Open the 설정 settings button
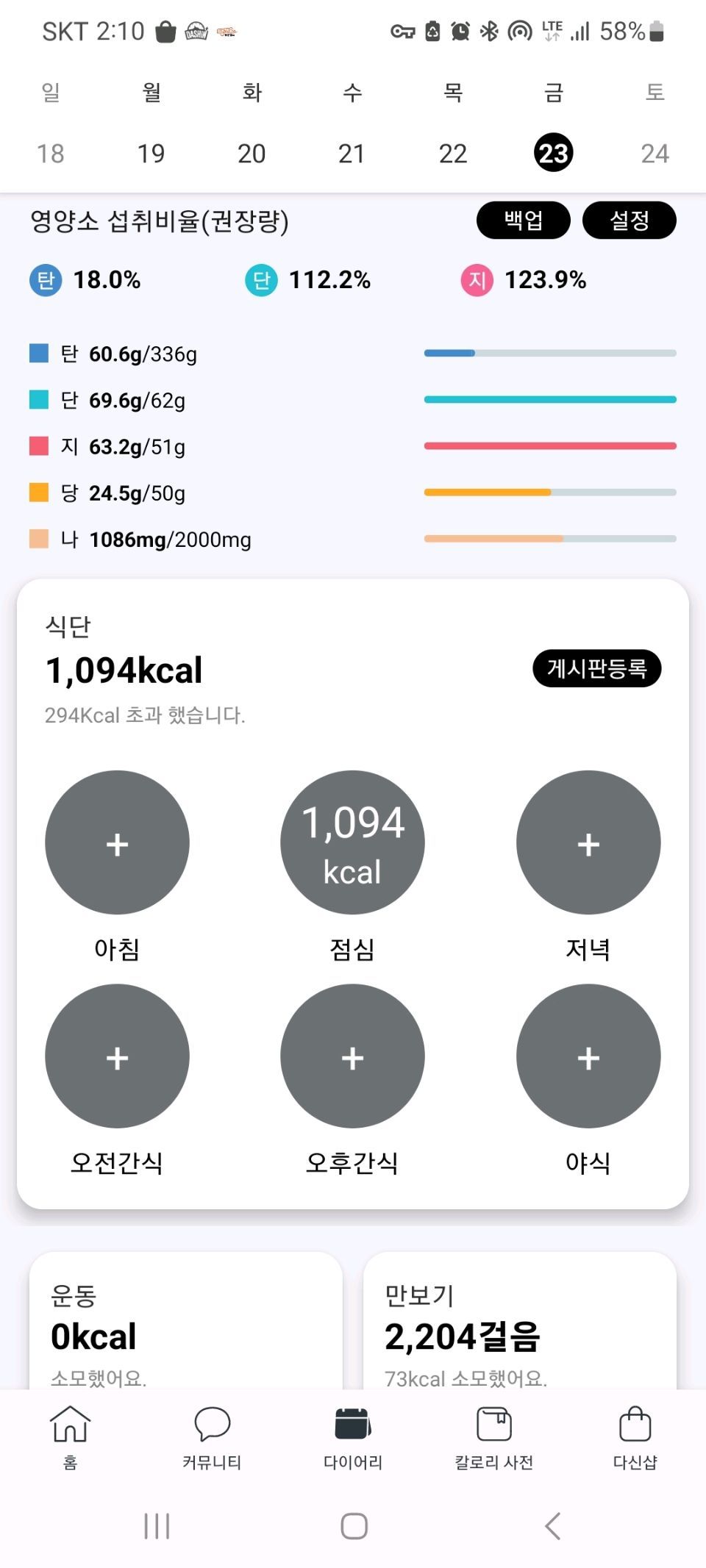This screenshot has height=1568, width=706. coord(629,220)
